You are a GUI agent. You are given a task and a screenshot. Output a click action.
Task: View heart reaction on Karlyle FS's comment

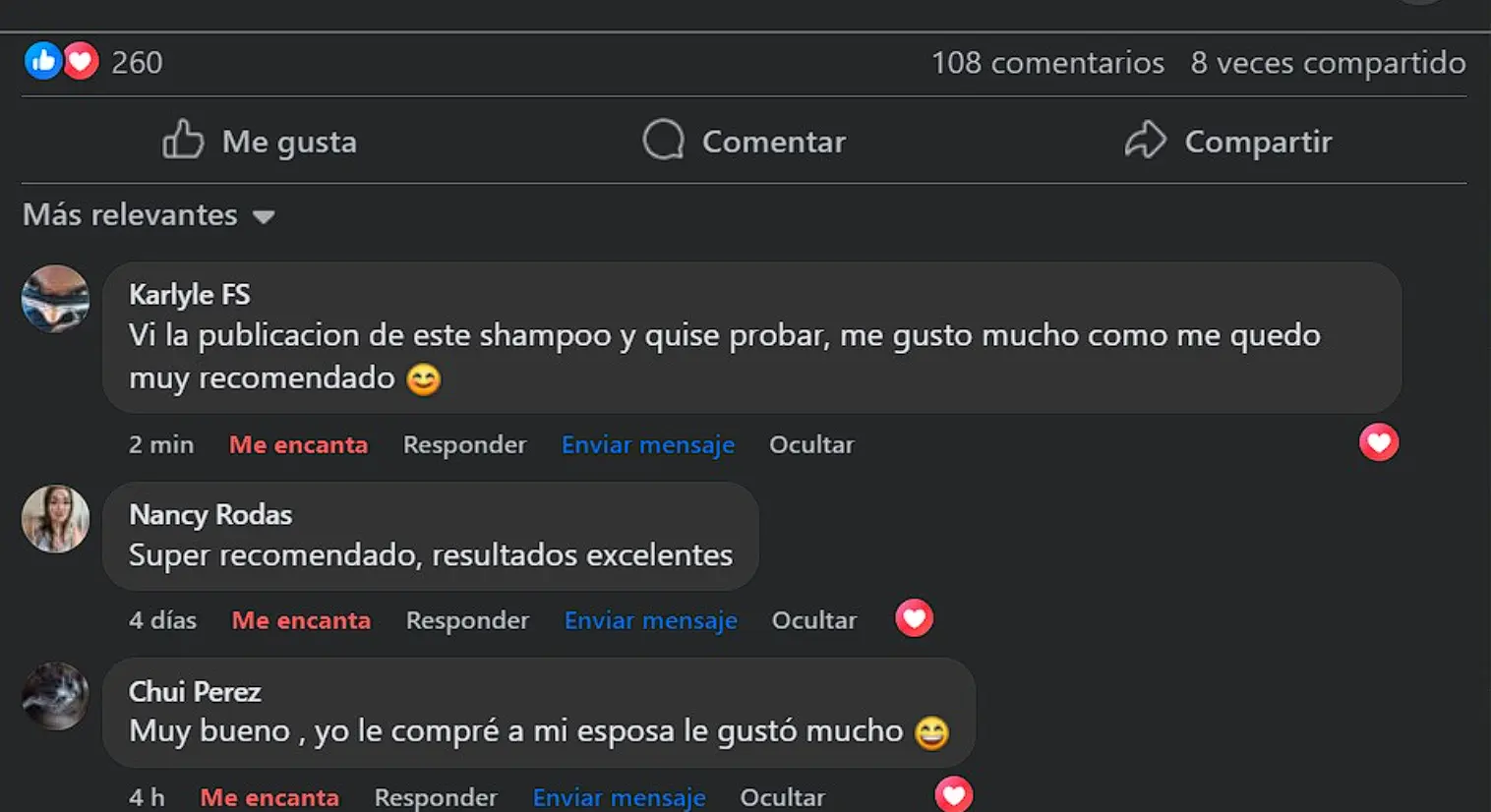1379,442
